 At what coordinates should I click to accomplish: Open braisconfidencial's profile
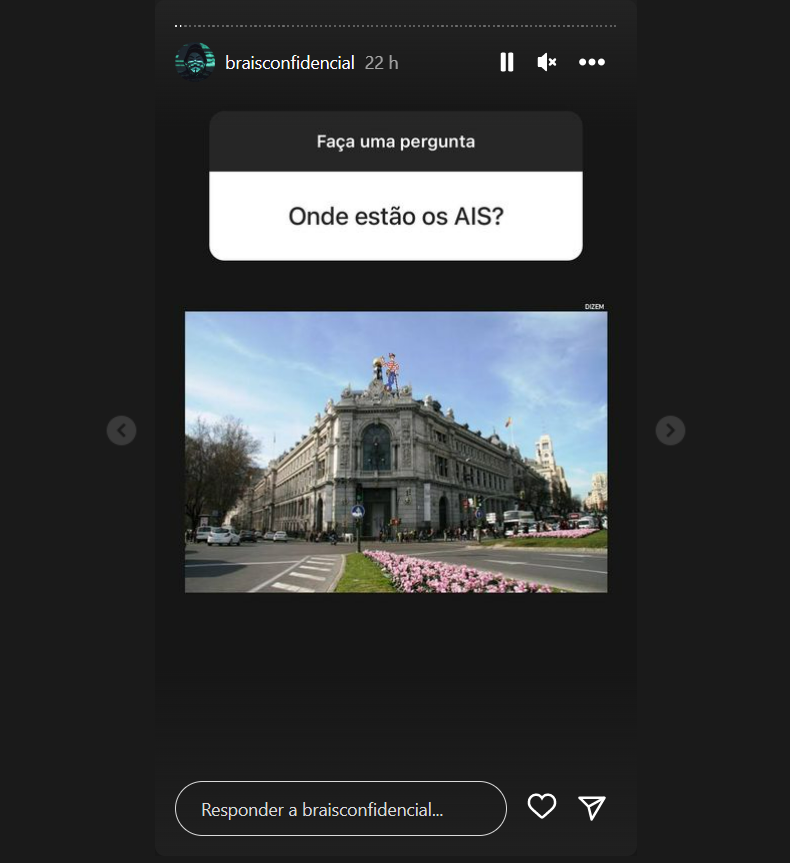(289, 62)
